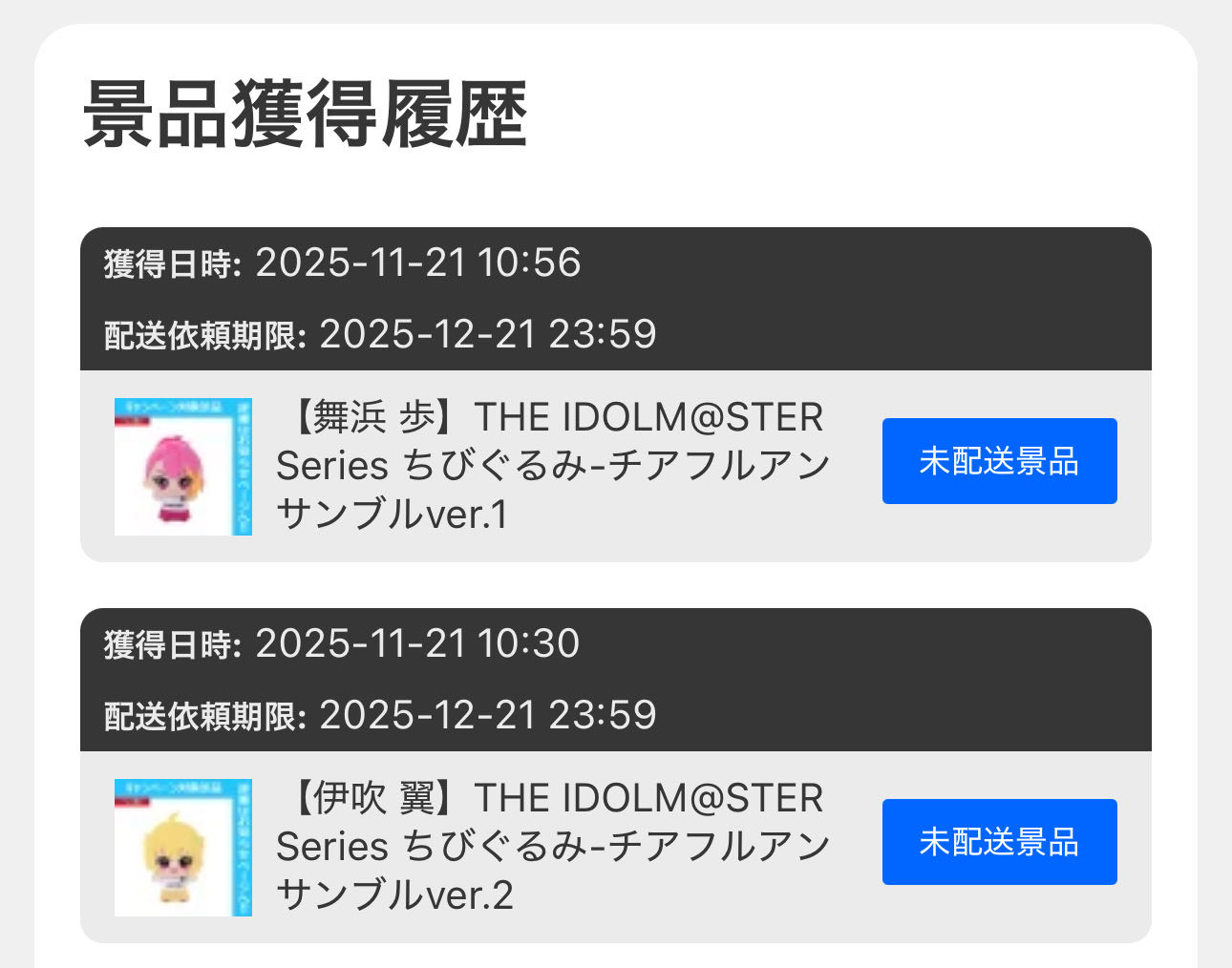
Task: Tap 未配送景品 button for 舞浜 歩 prize
Action: pyautogui.click(x=999, y=461)
